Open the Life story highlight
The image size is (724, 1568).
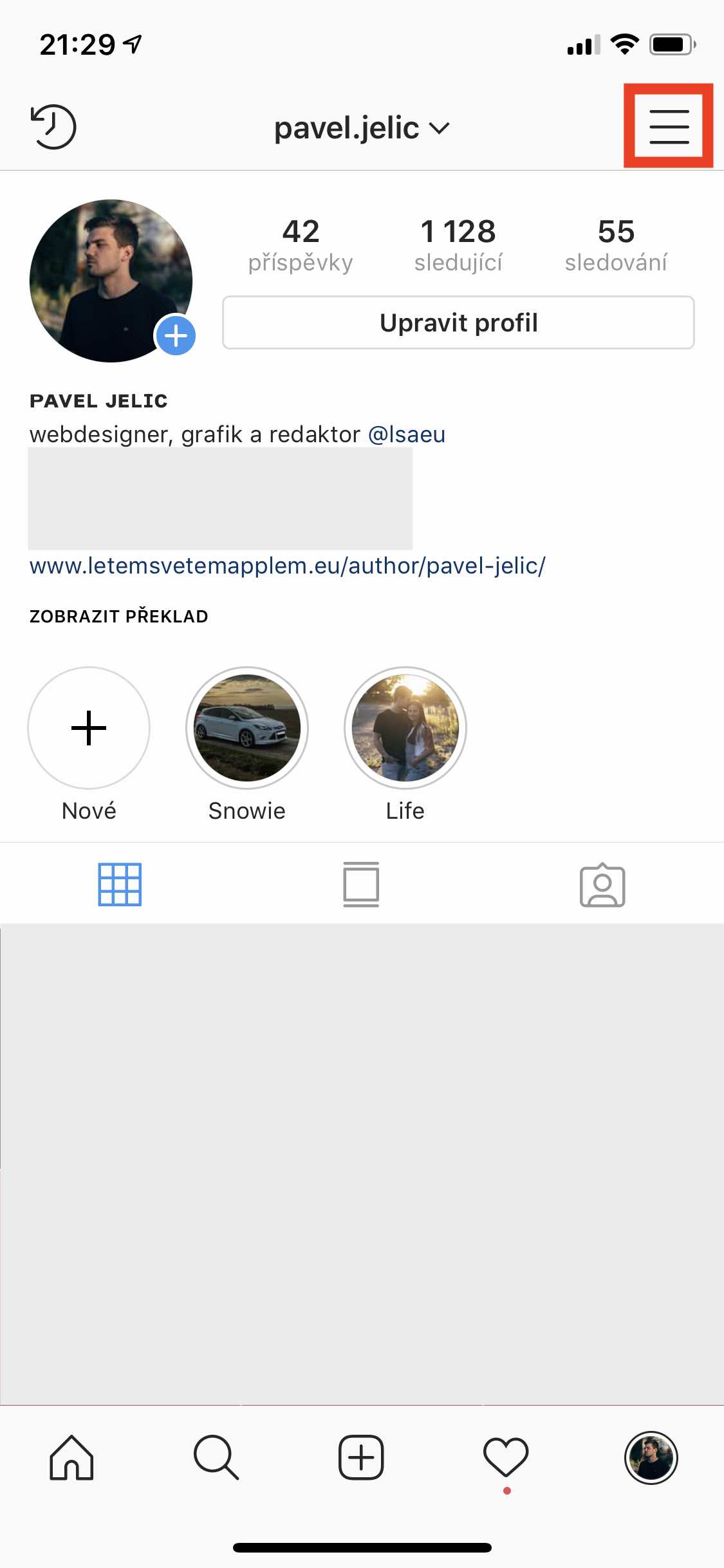tap(405, 728)
